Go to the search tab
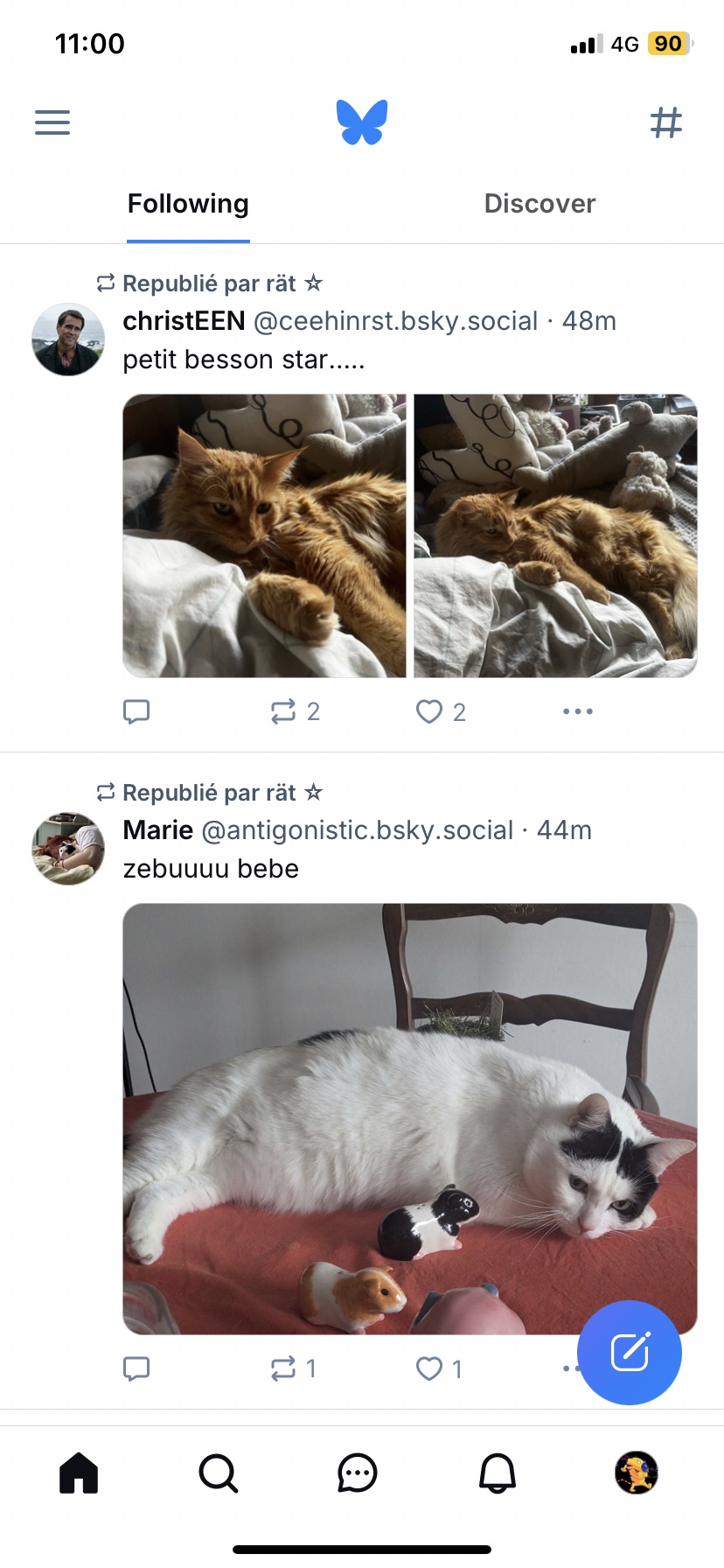Screen dimensions: 724x1568 [218, 1473]
